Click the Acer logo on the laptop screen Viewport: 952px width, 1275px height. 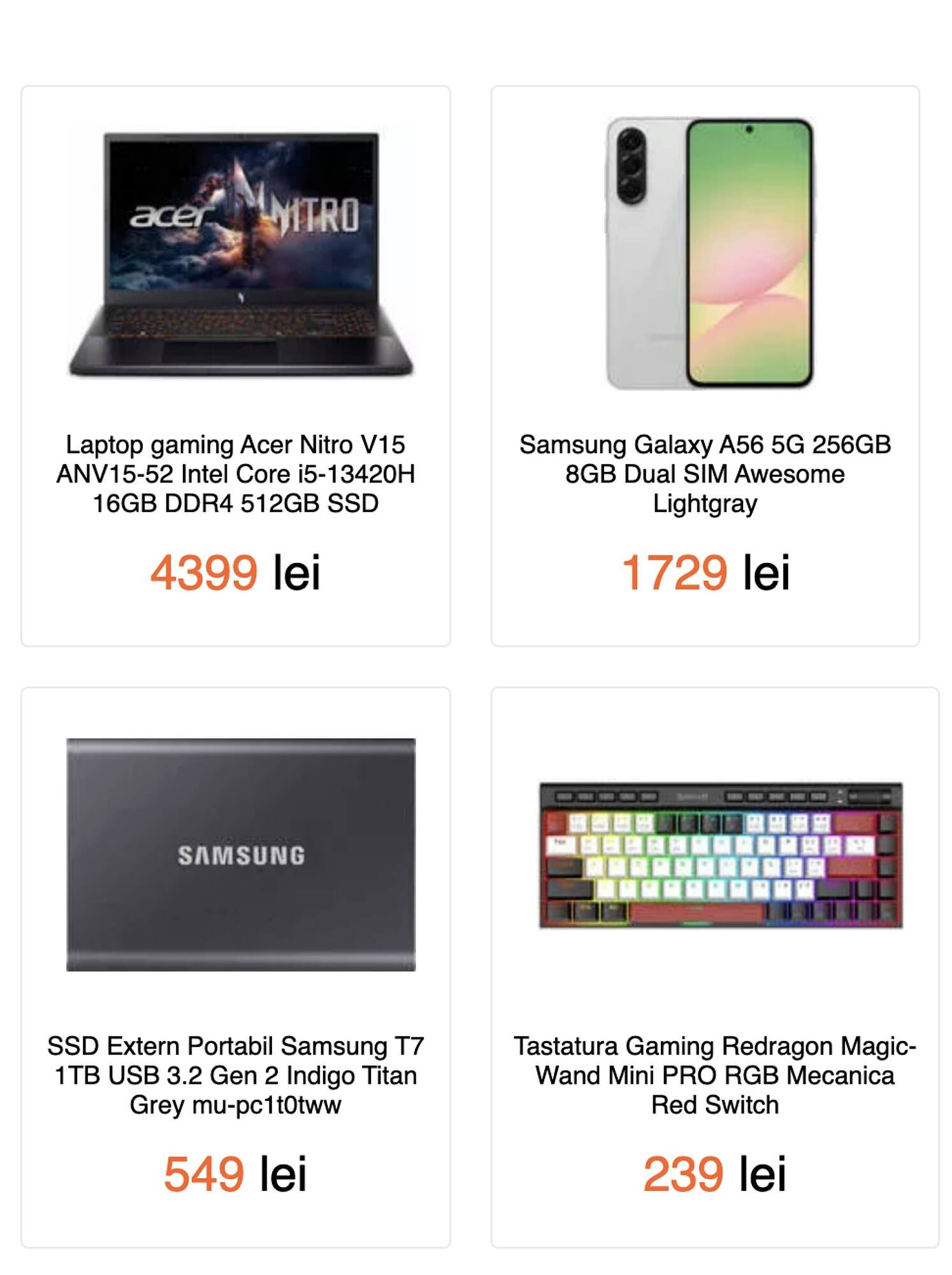tap(172, 217)
